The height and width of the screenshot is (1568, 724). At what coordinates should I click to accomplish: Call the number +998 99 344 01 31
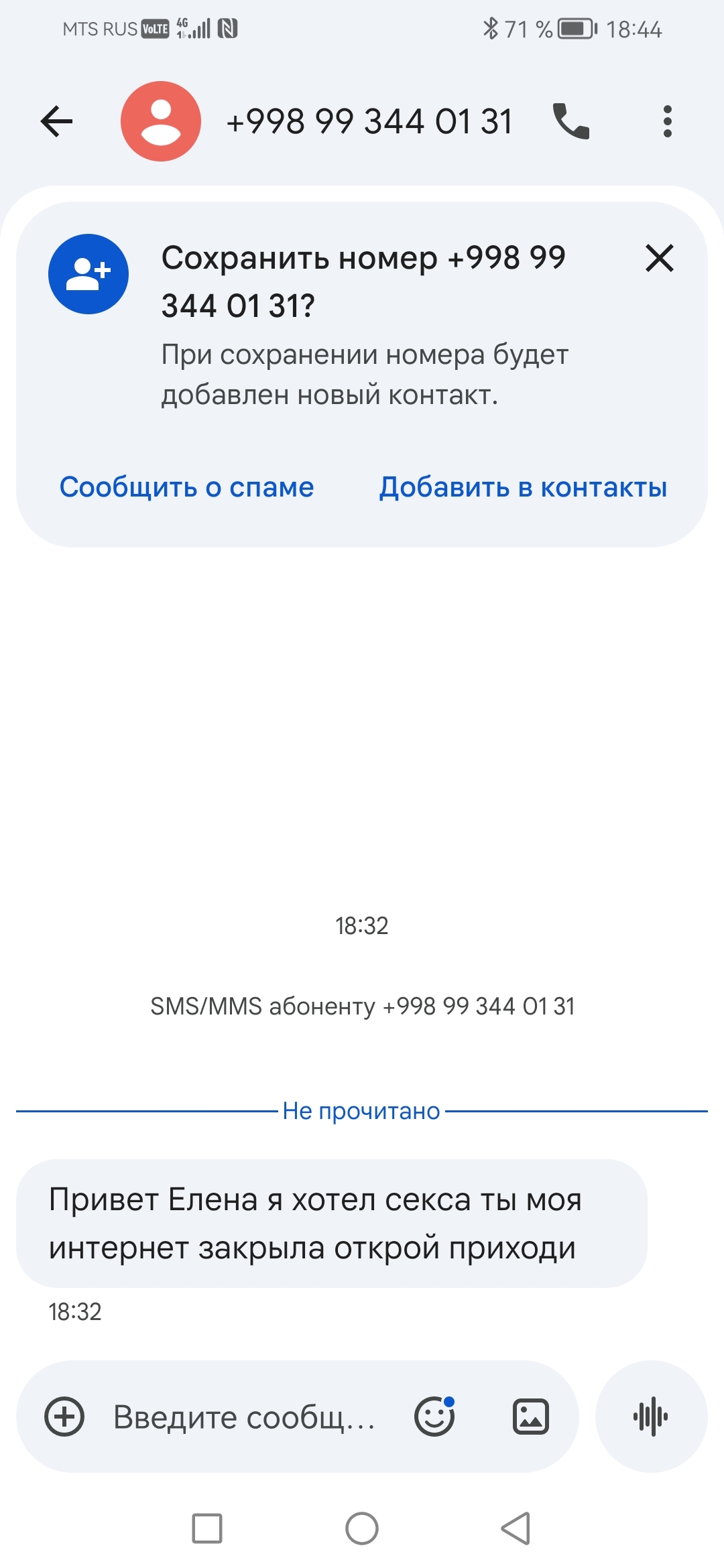(570, 121)
